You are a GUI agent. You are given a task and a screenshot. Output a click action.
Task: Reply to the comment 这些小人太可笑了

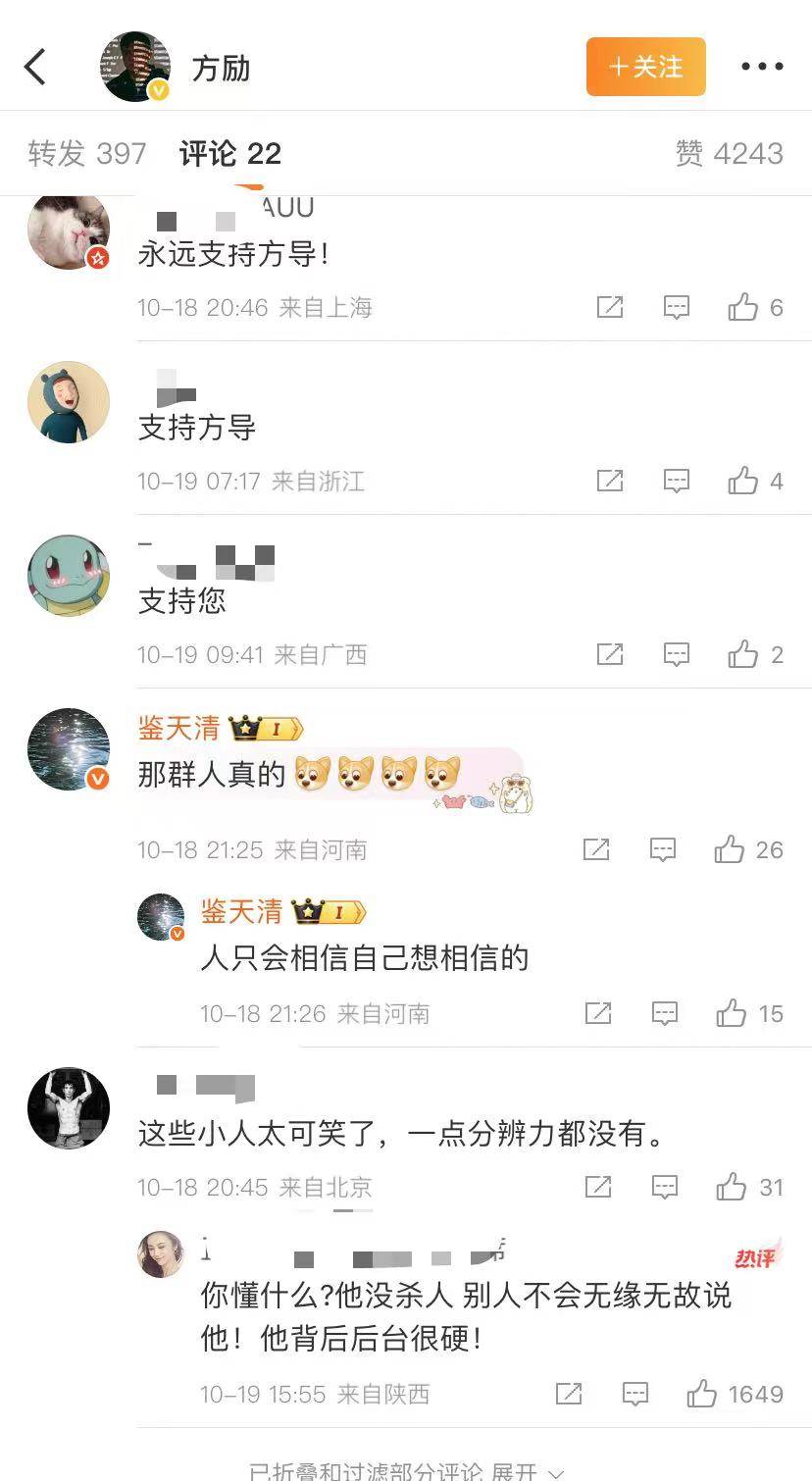click(665, 1187)
